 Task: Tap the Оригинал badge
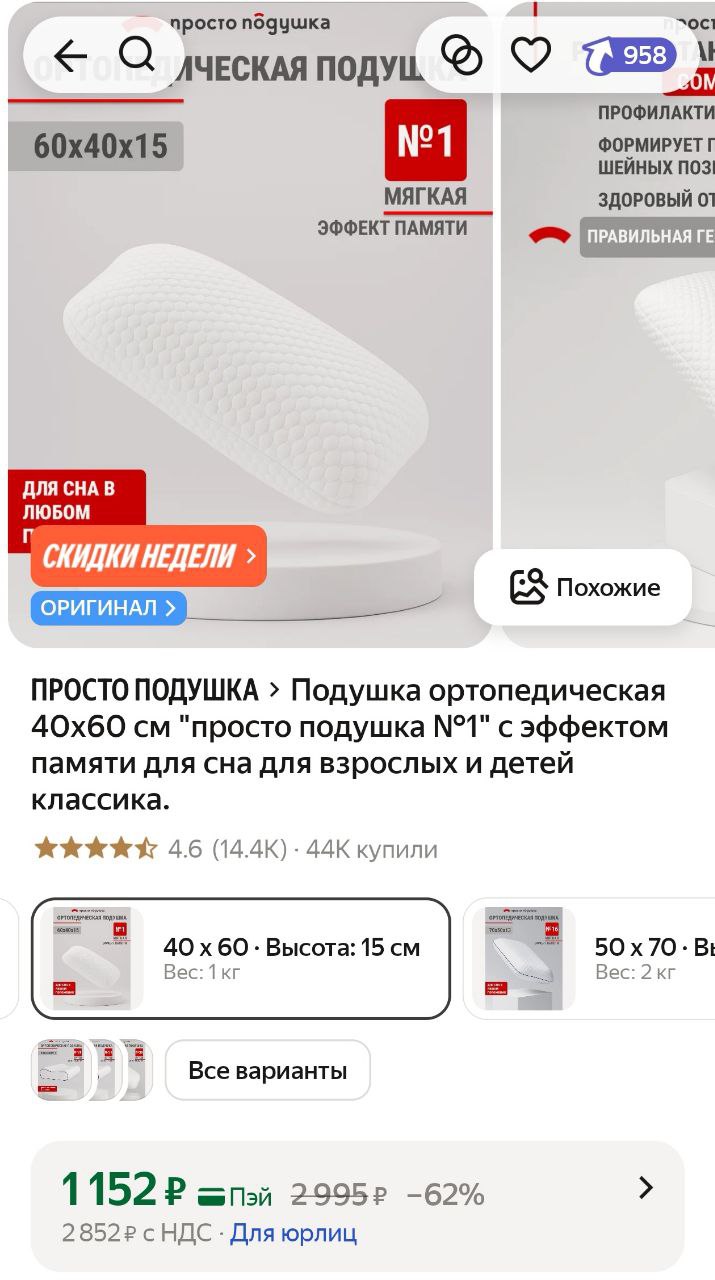point(108,607)
